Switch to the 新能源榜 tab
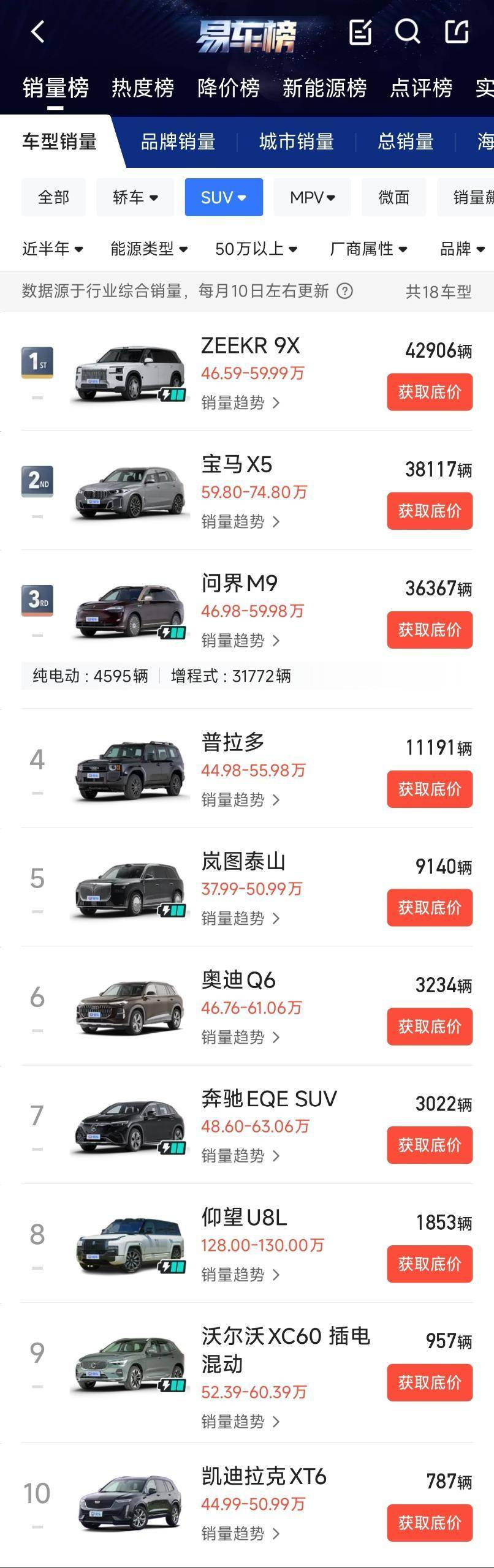This screenshot has height=1568, width=494. [x=324, y=88]
